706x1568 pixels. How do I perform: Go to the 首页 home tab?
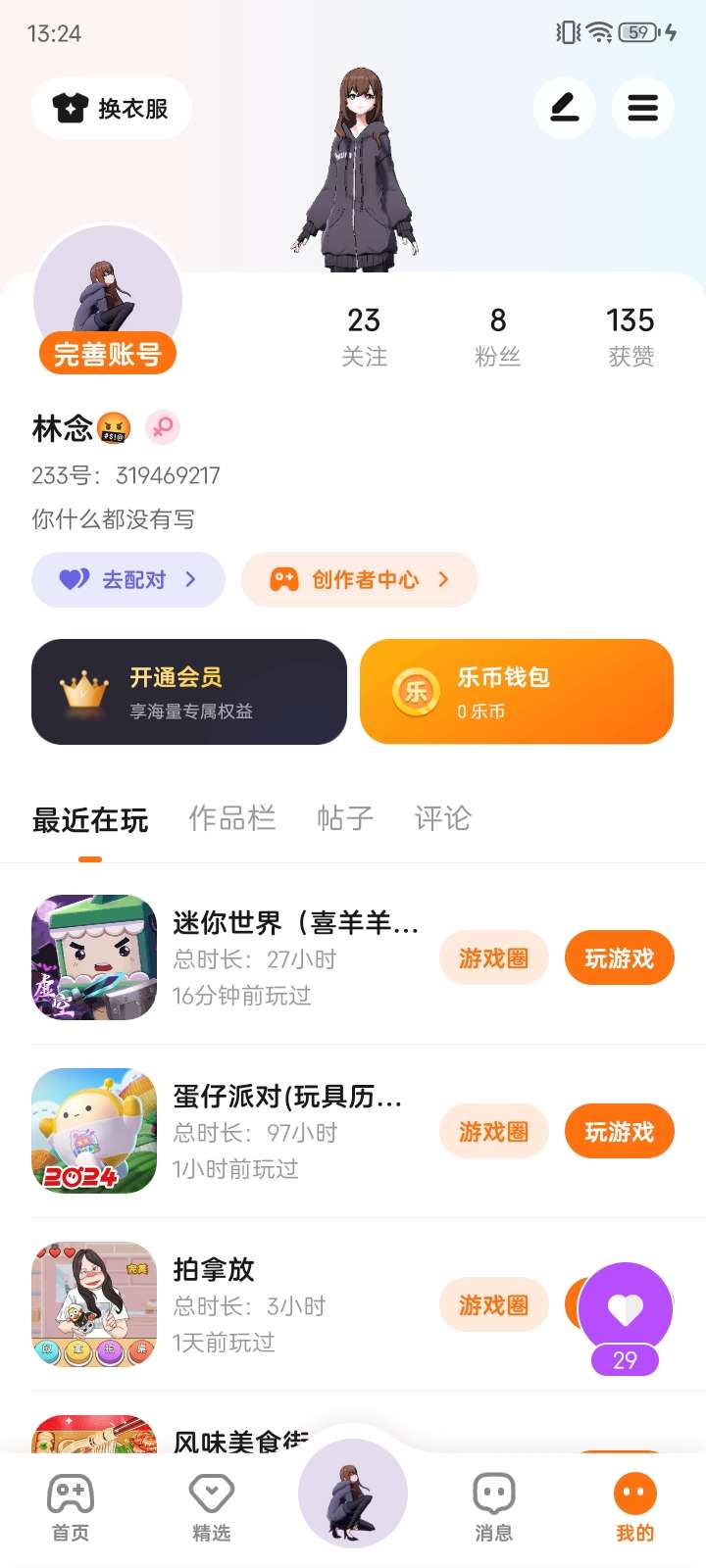(x=71, y=1507)
